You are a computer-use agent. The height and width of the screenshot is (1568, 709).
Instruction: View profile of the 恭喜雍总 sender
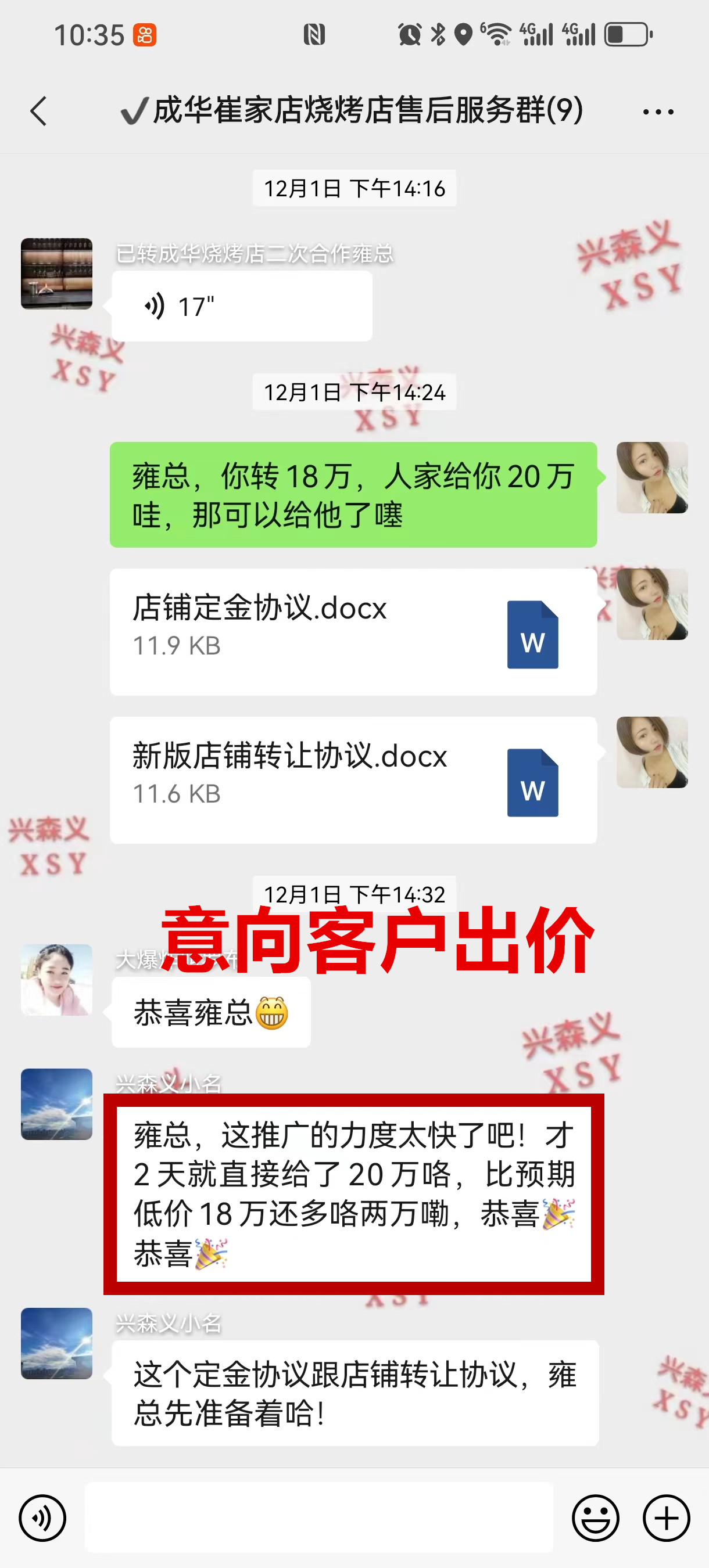(56, 979)
